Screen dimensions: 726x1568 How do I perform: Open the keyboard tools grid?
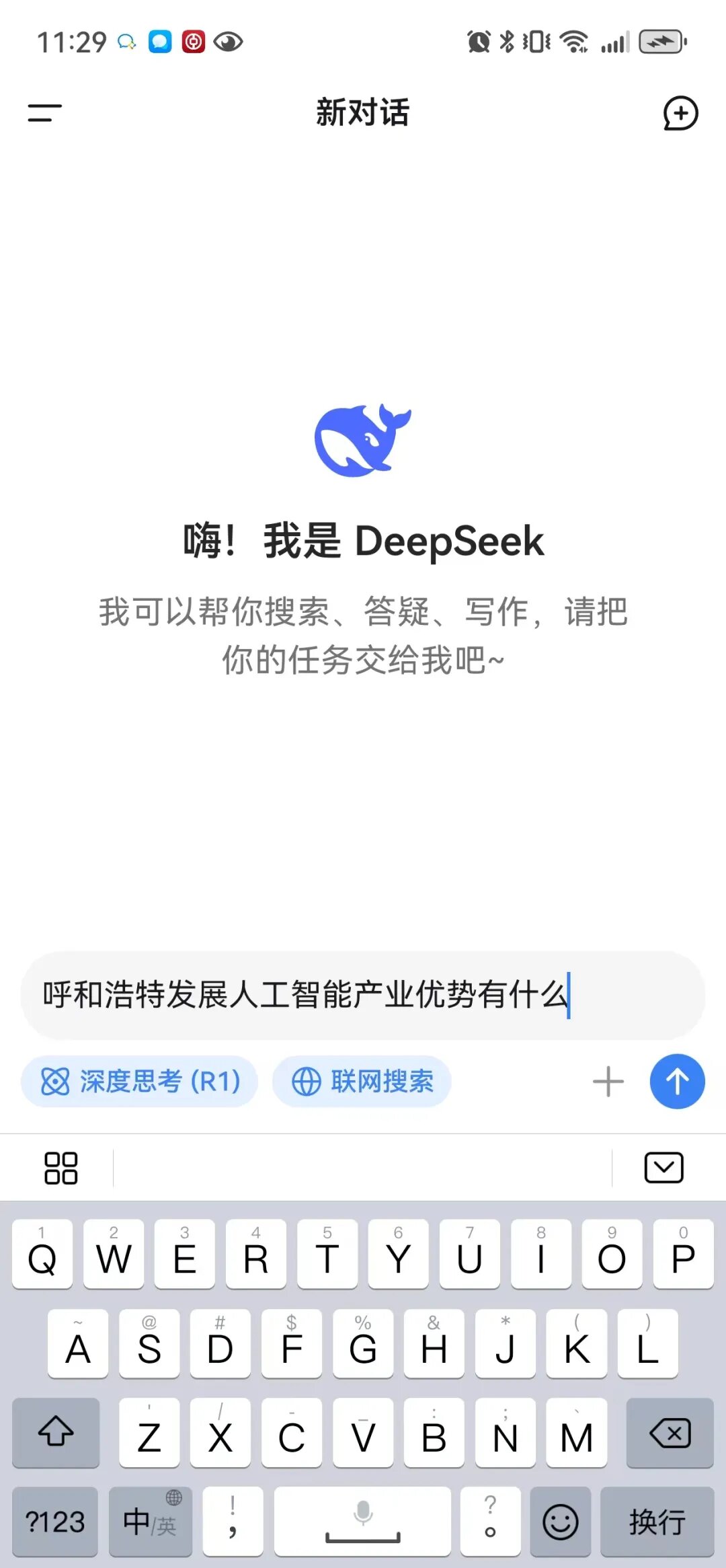point(61,1168)
